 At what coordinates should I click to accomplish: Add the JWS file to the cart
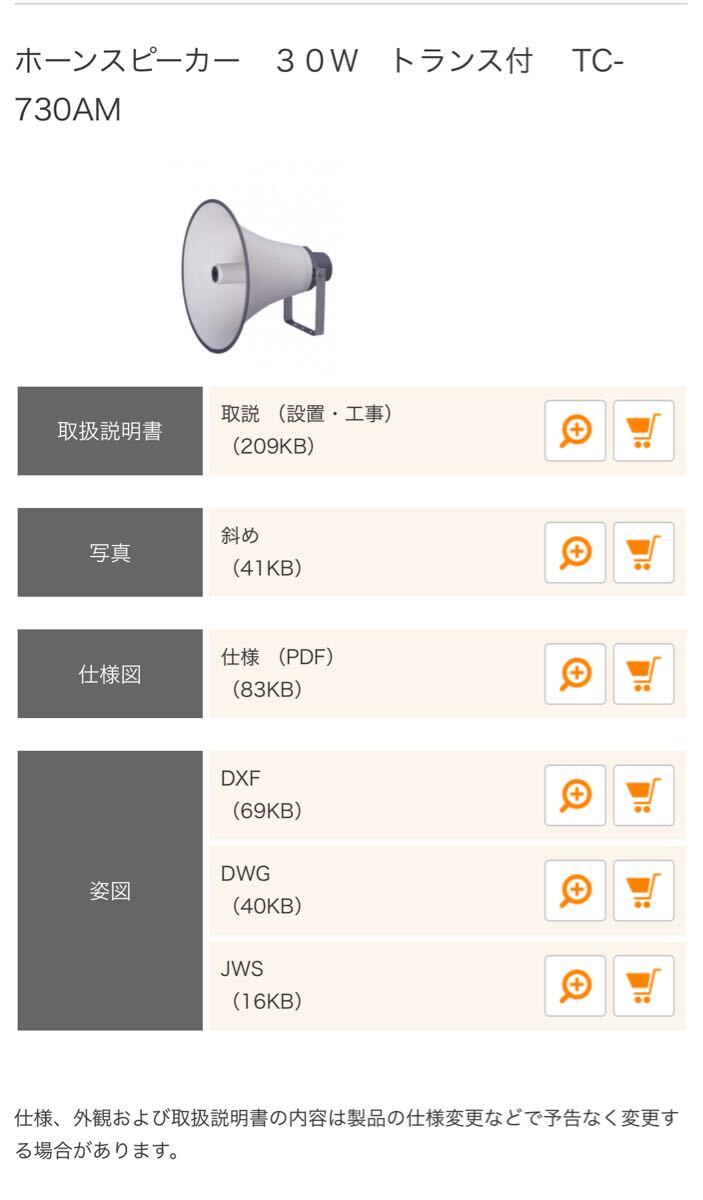(643, 986)
